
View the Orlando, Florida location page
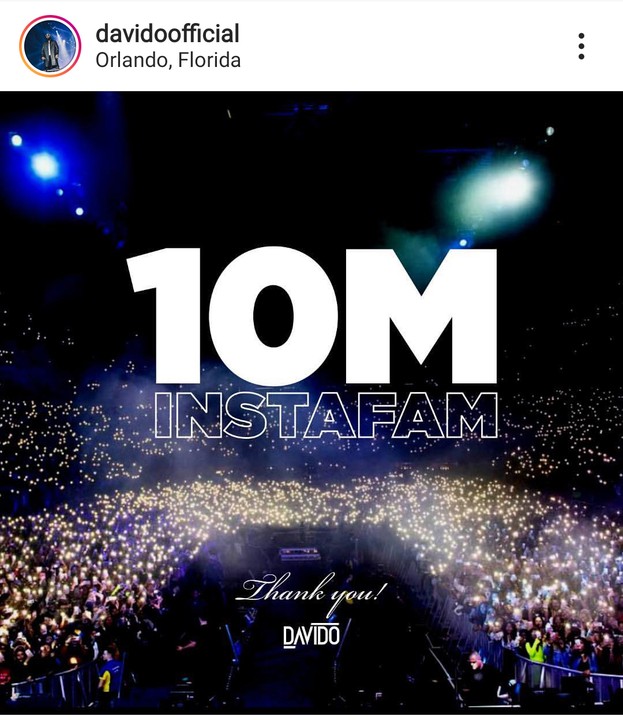click(x=168, y=60)
